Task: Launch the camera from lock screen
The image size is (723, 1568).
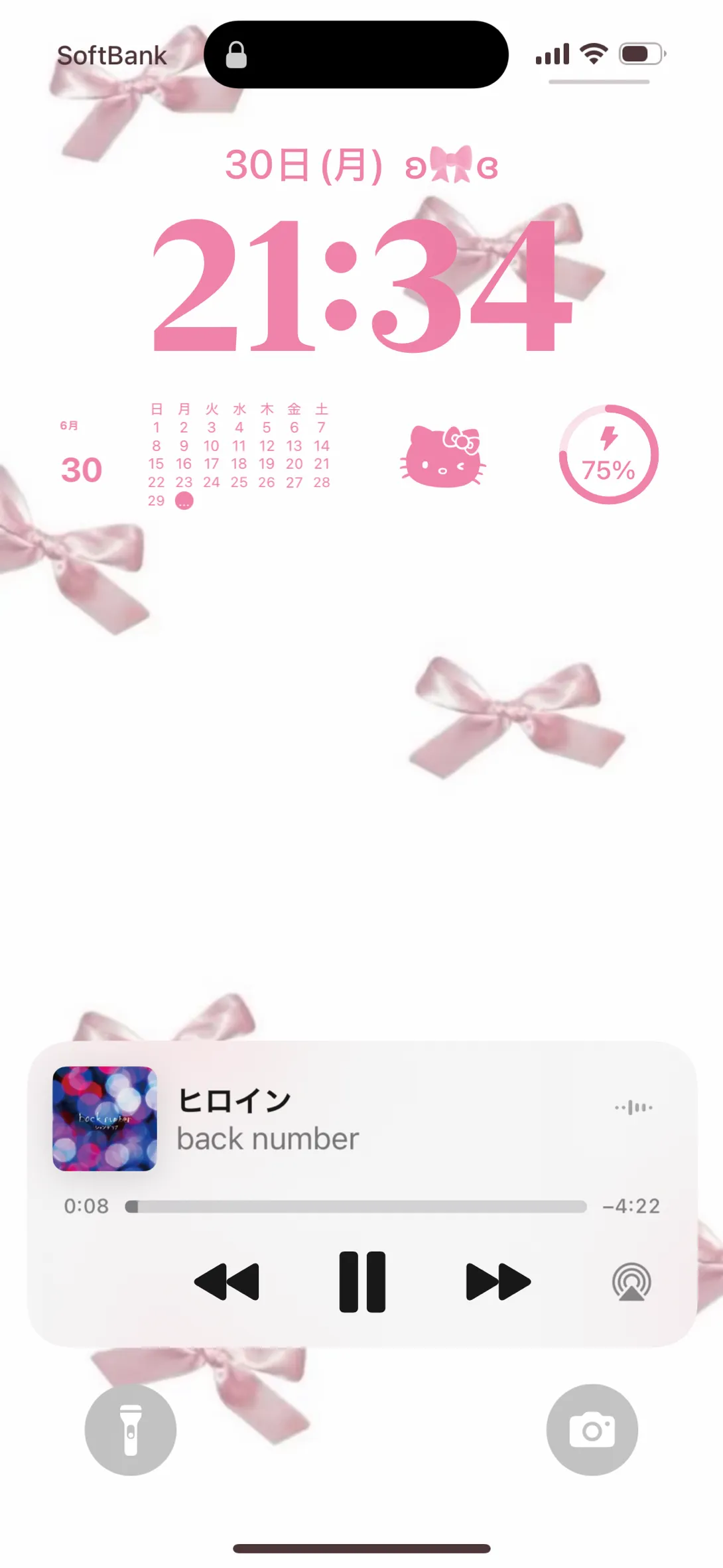Action: click(x=592, y=1429)
